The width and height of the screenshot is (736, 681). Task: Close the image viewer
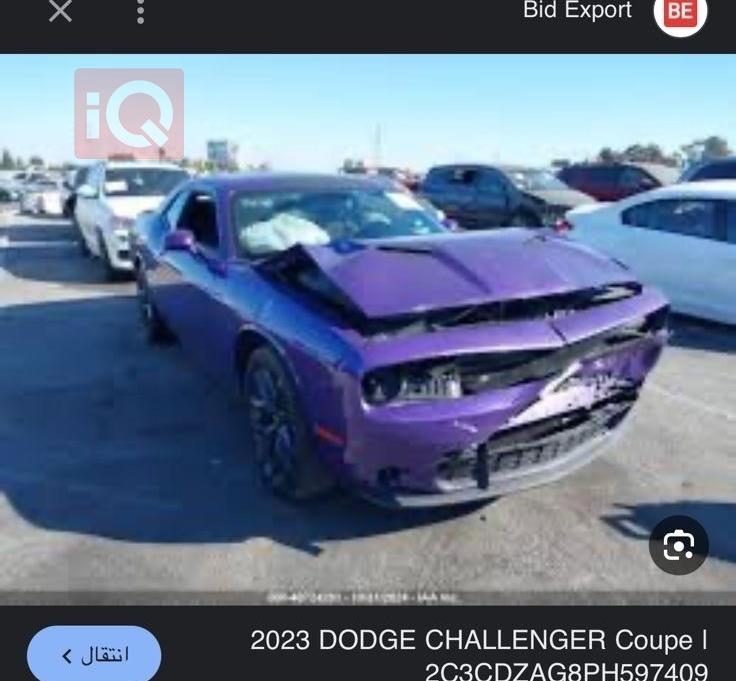click(x=60, y=11)
